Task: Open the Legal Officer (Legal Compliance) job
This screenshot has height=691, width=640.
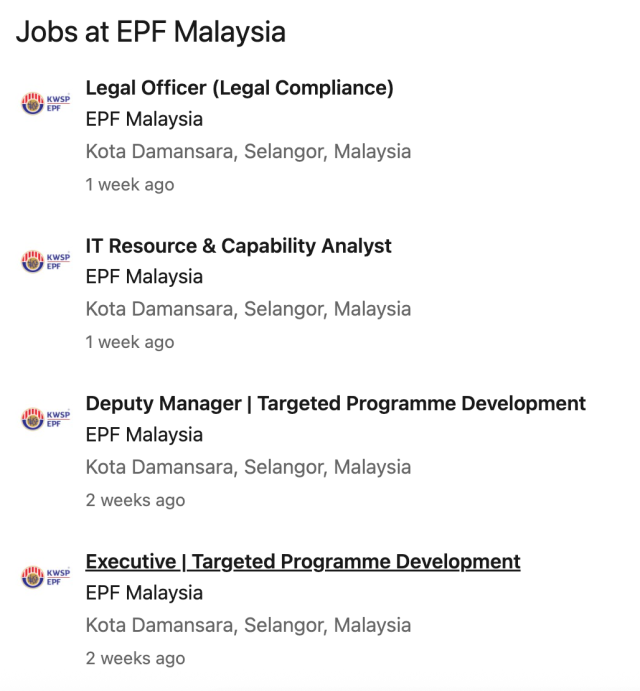Action: click(239, 88)
